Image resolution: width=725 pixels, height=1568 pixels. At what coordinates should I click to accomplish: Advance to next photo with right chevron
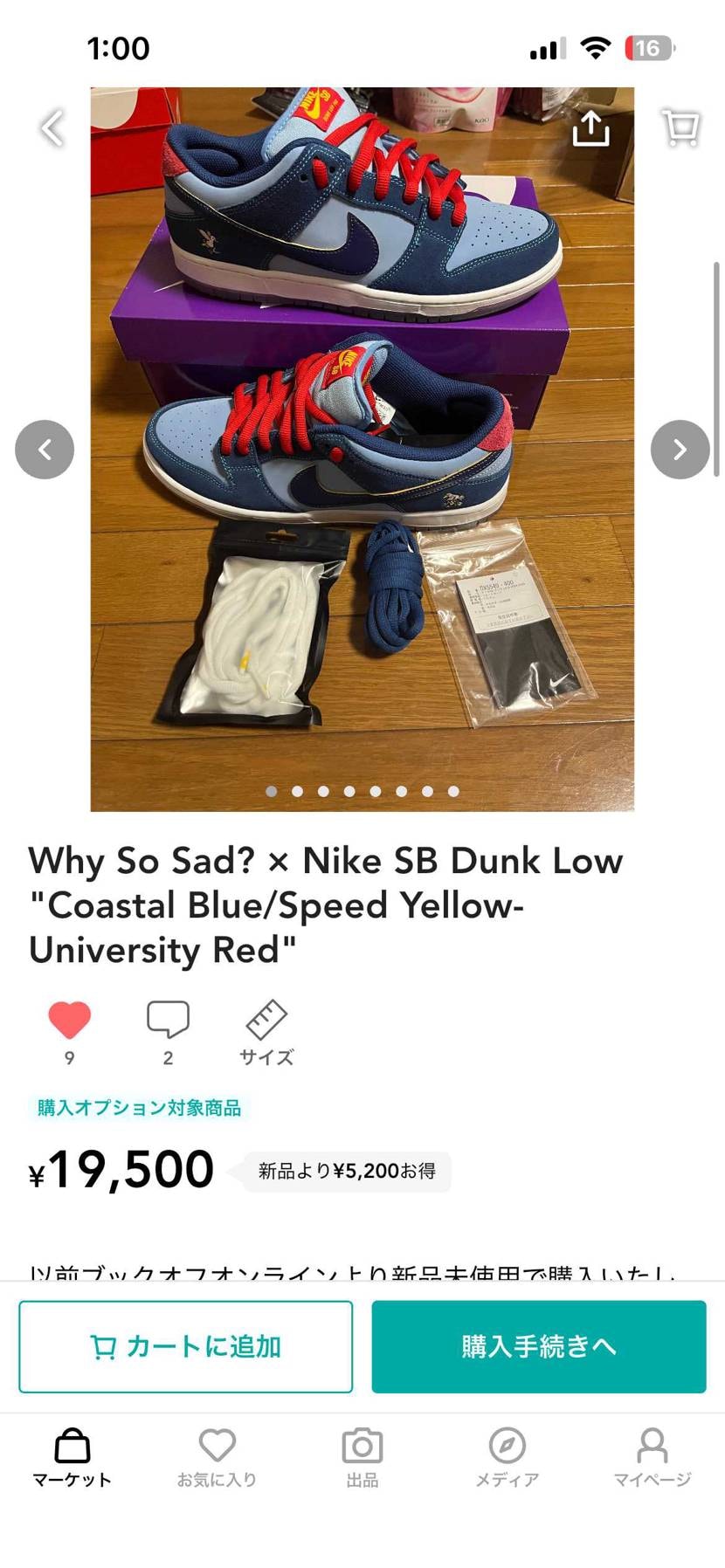click(x=680, y=449)
